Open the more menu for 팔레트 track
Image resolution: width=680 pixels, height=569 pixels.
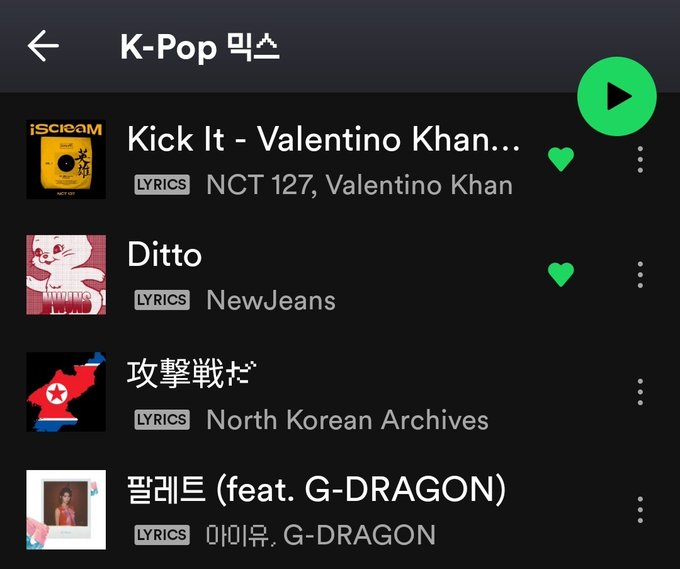pos(640,508)
